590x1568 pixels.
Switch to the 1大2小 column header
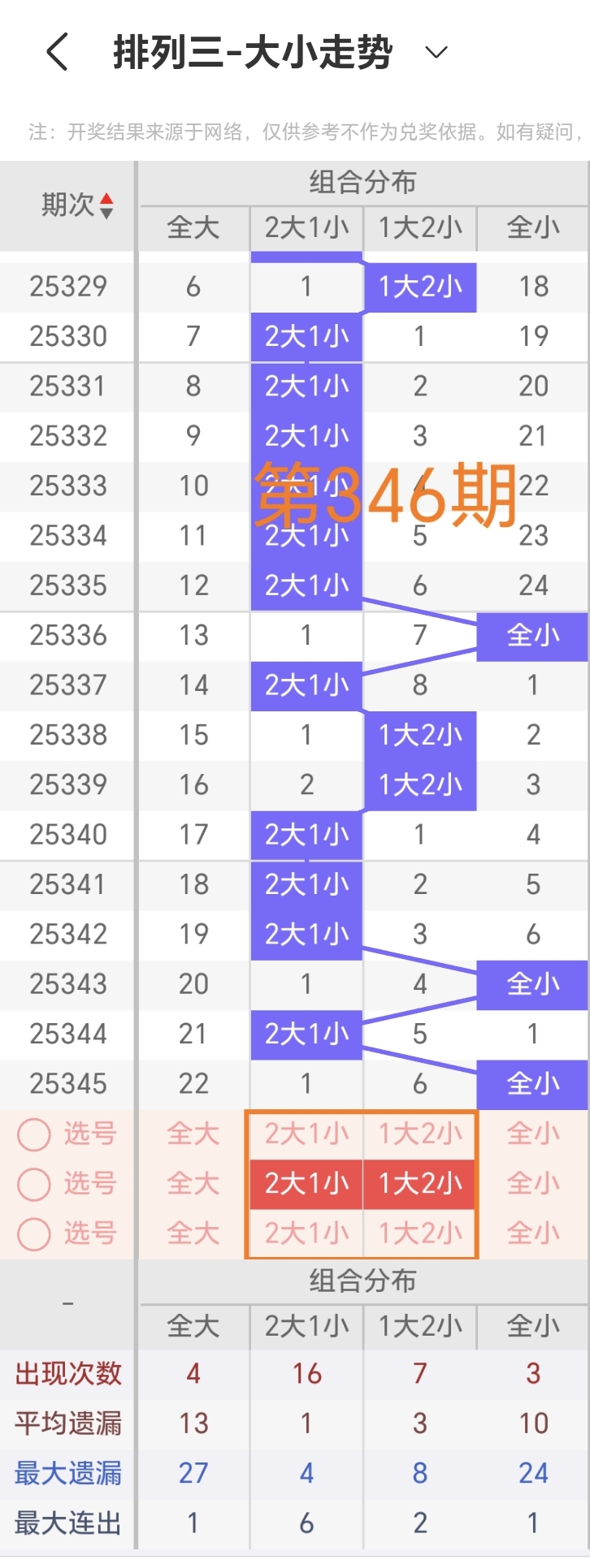pos(419,228)
